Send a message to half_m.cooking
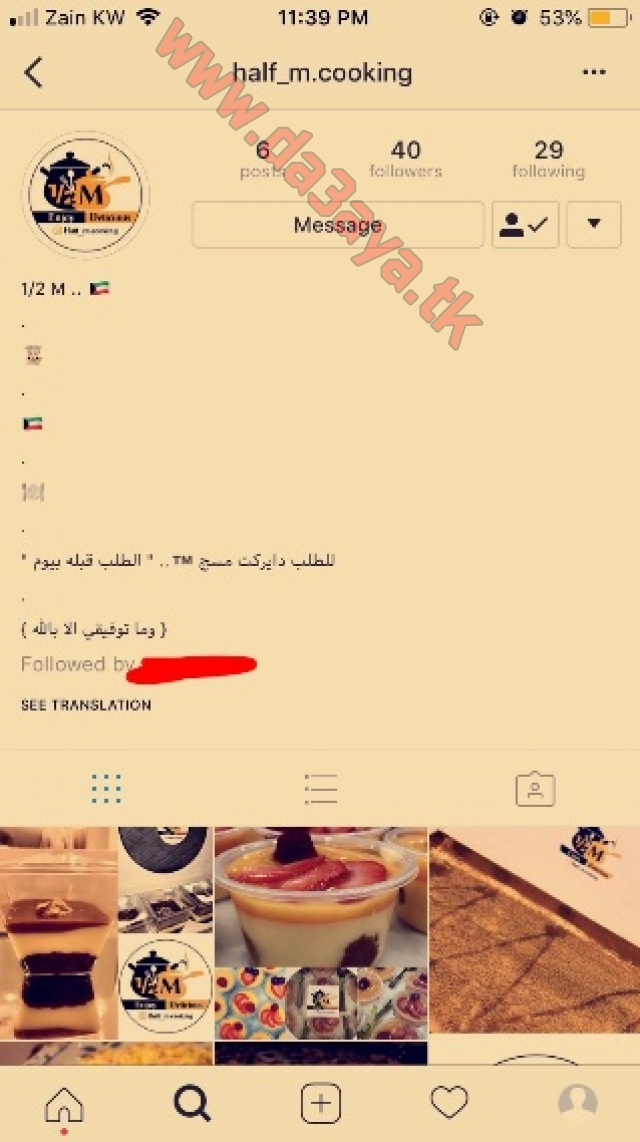Image resolution: width=640 pixels, height=1142 pixels. [338, 225]
